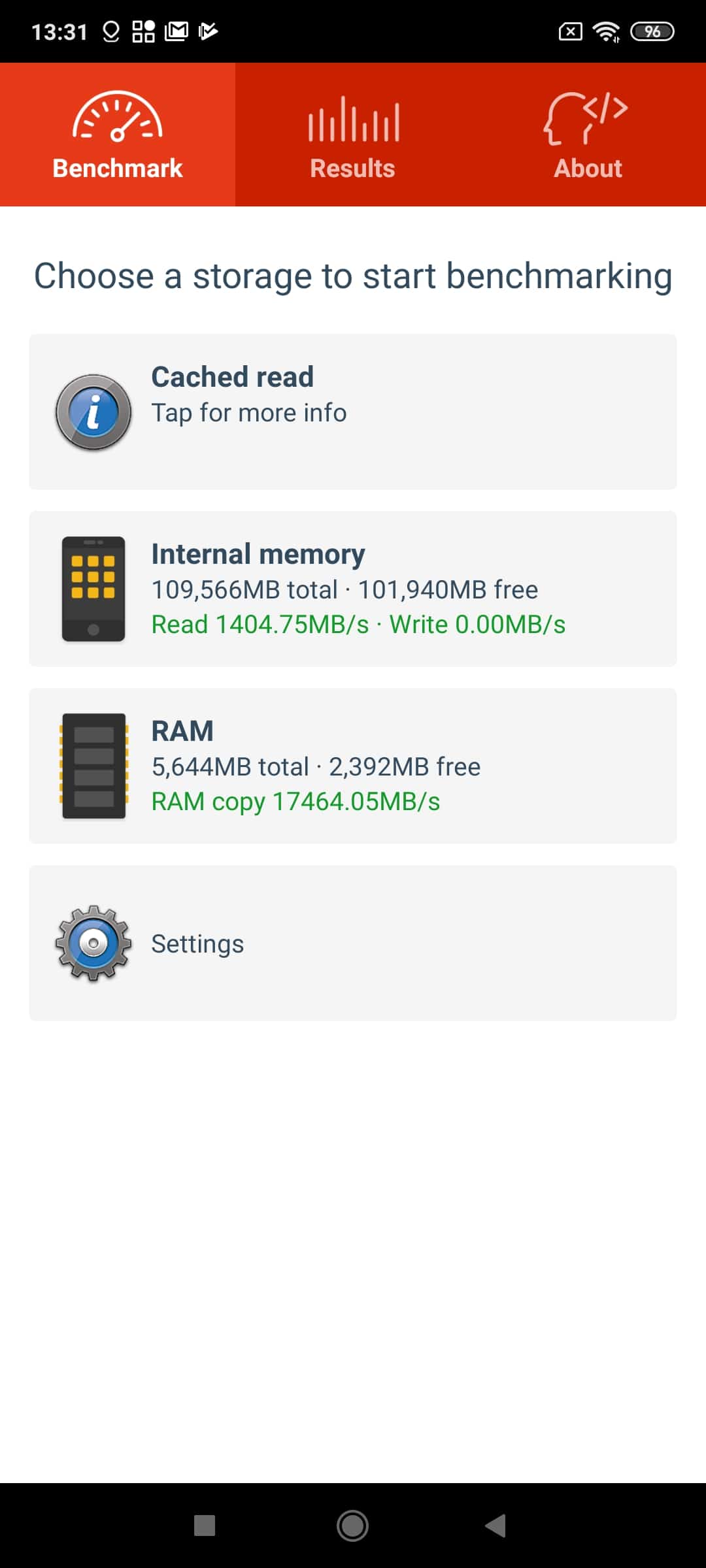Select the Benchmark tab

tap(118, 135)
